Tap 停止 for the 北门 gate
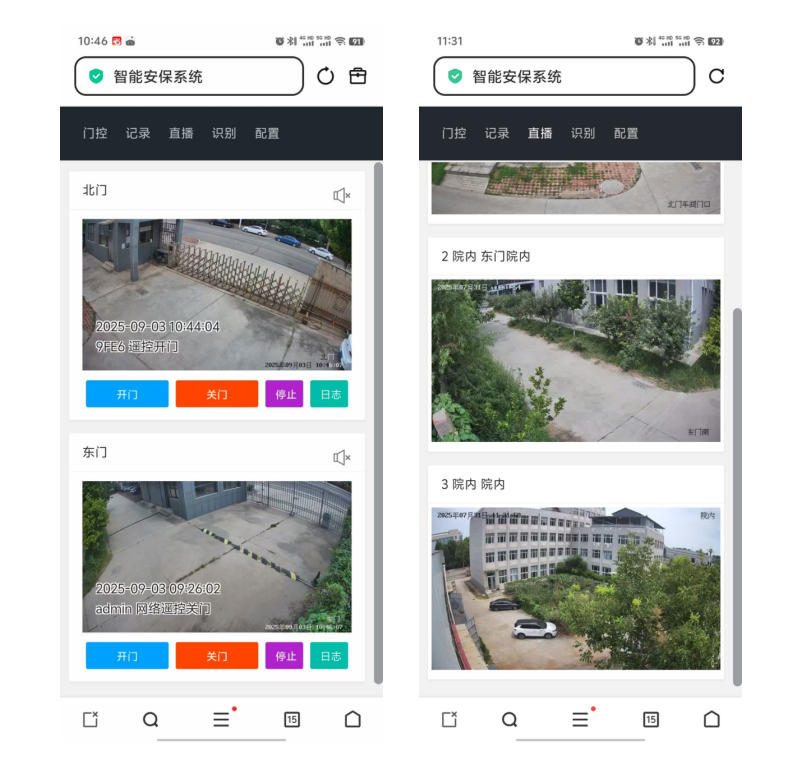The width and height of the screenshot is (804, 761). (285, 394)
